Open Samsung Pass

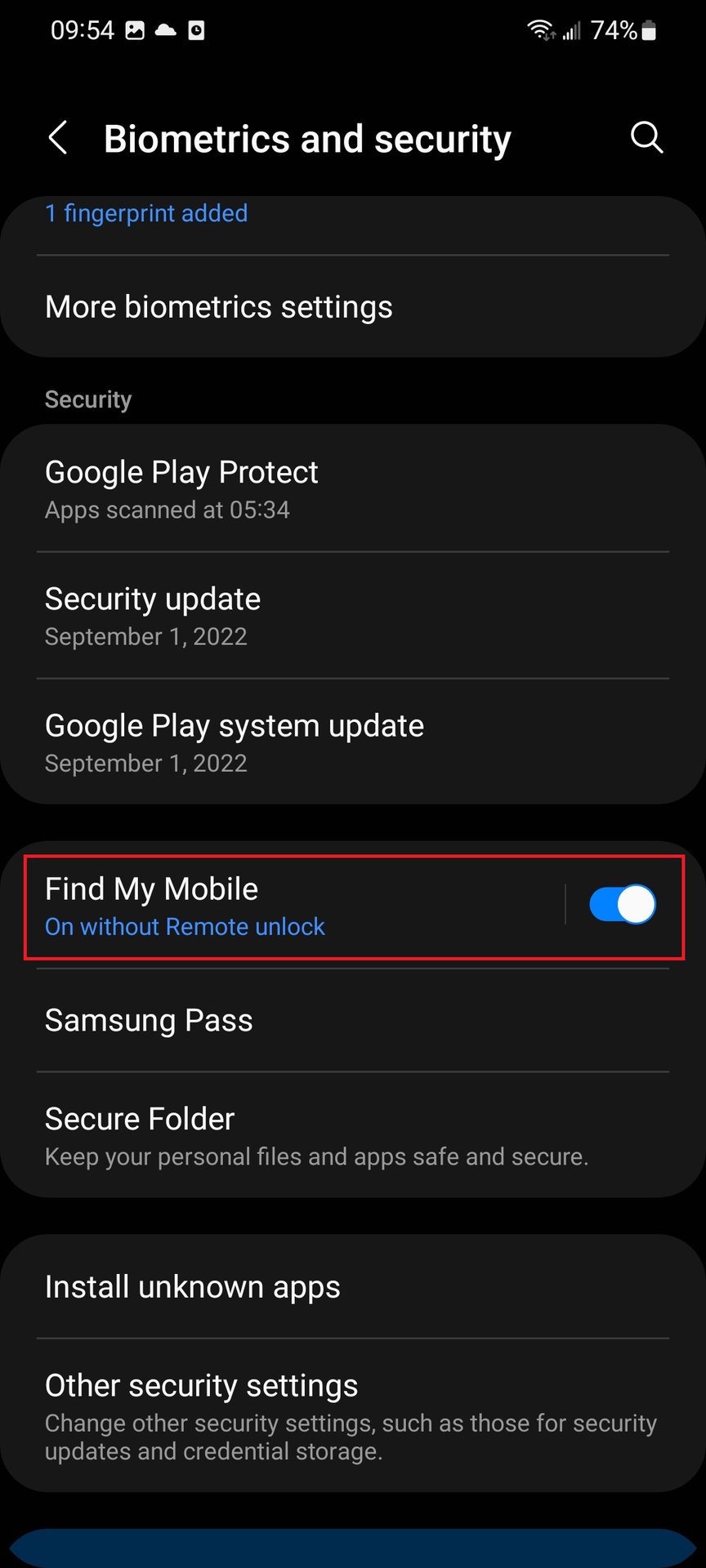tap(353, 1021)
